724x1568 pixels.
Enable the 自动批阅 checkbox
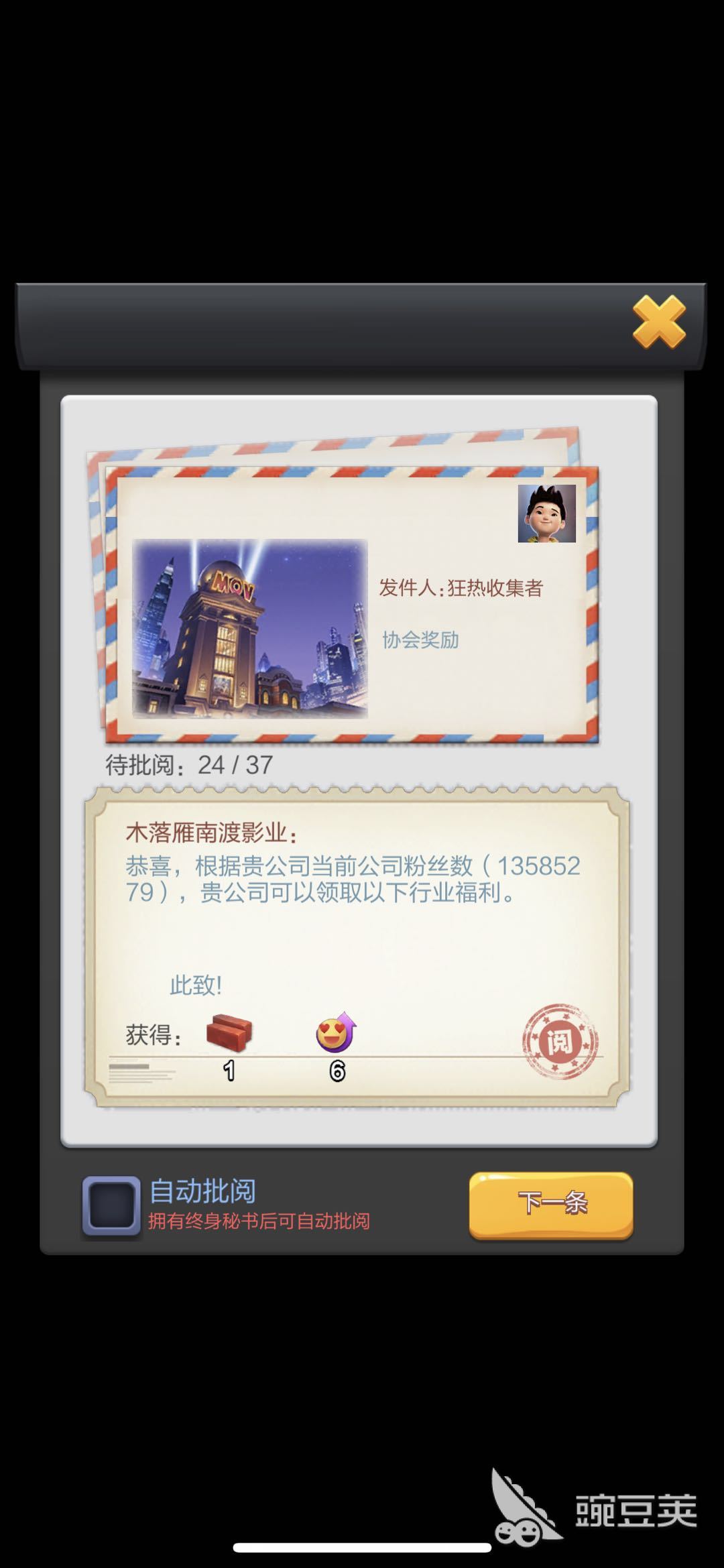click(x=111, y=1205)
